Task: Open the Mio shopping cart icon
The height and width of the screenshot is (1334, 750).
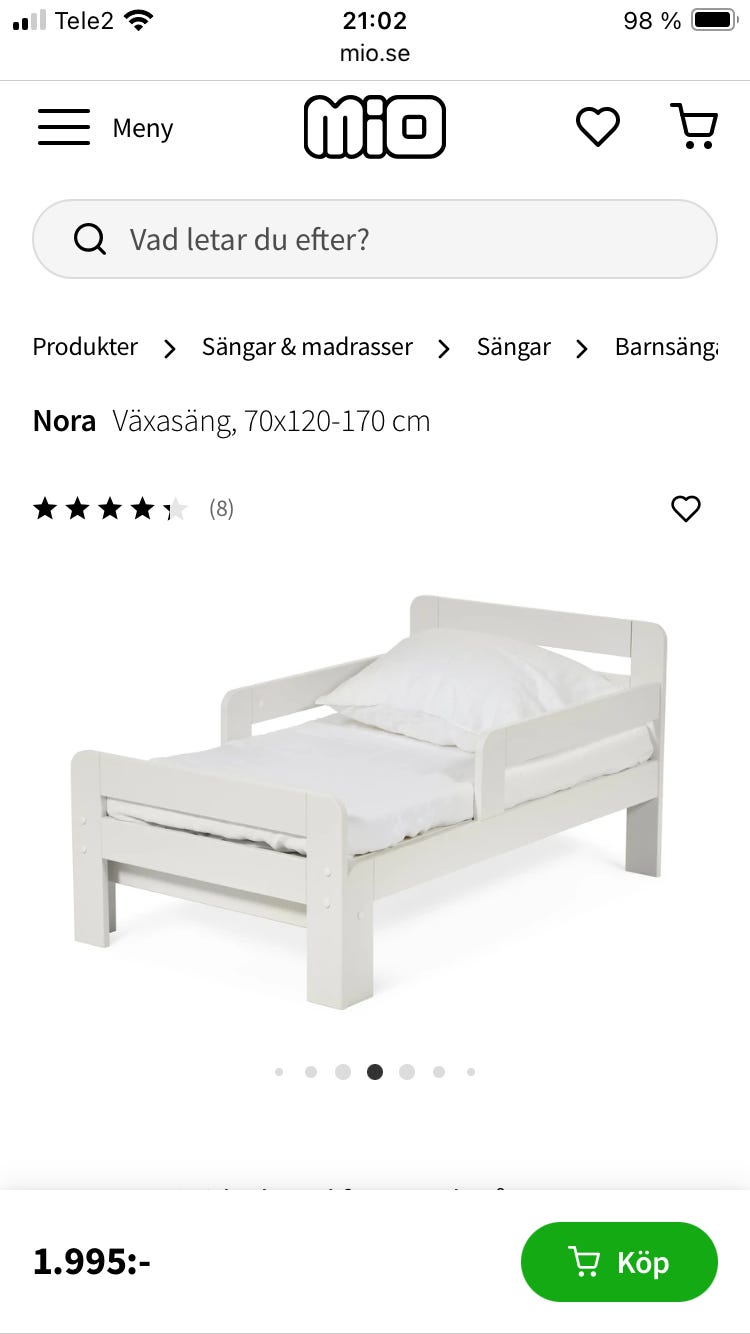Action: pyautogui.click(x=696, y=127)
